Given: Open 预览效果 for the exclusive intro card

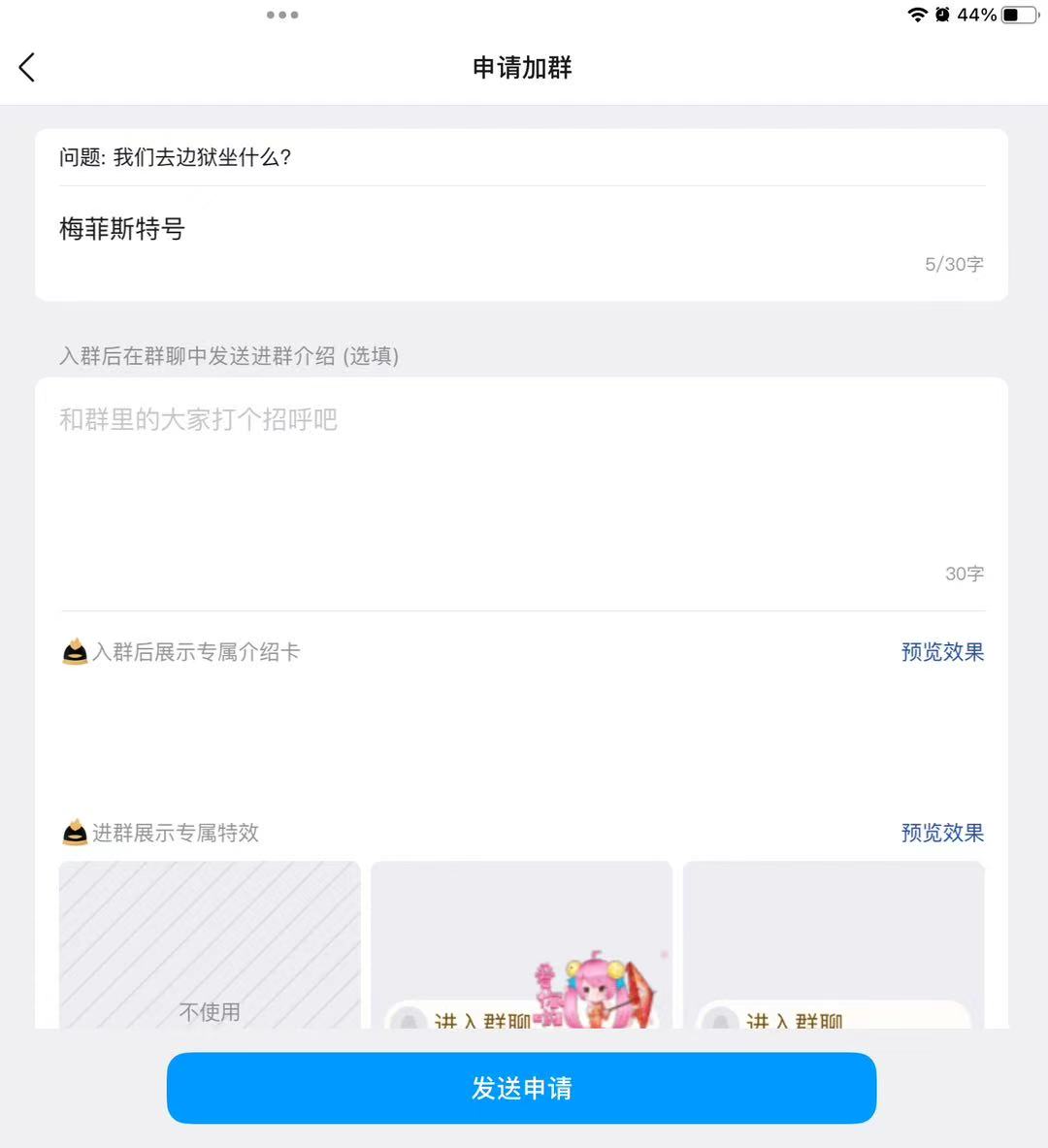Looking at the screenshot, I should click(x=941, y=652).
